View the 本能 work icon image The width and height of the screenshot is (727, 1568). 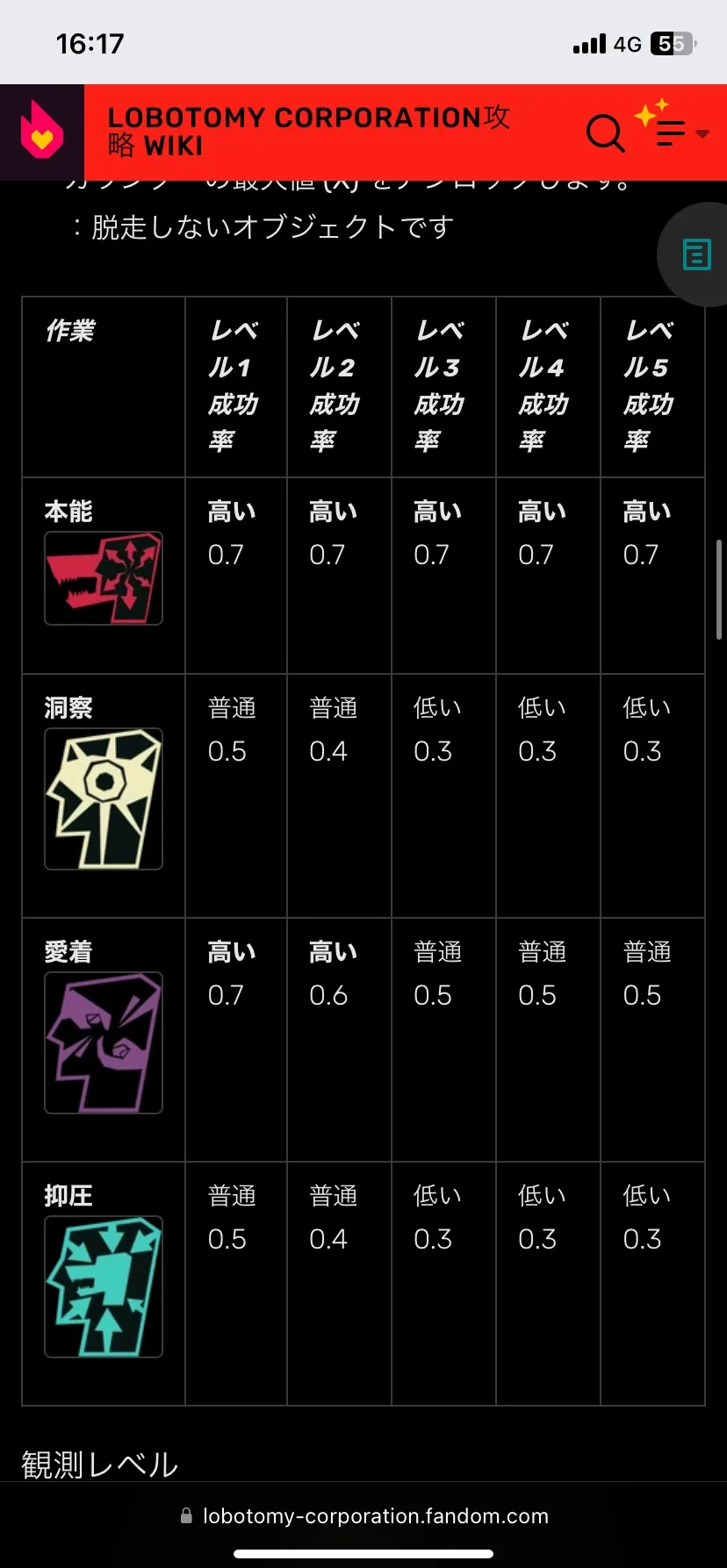(x=104, y=578)
